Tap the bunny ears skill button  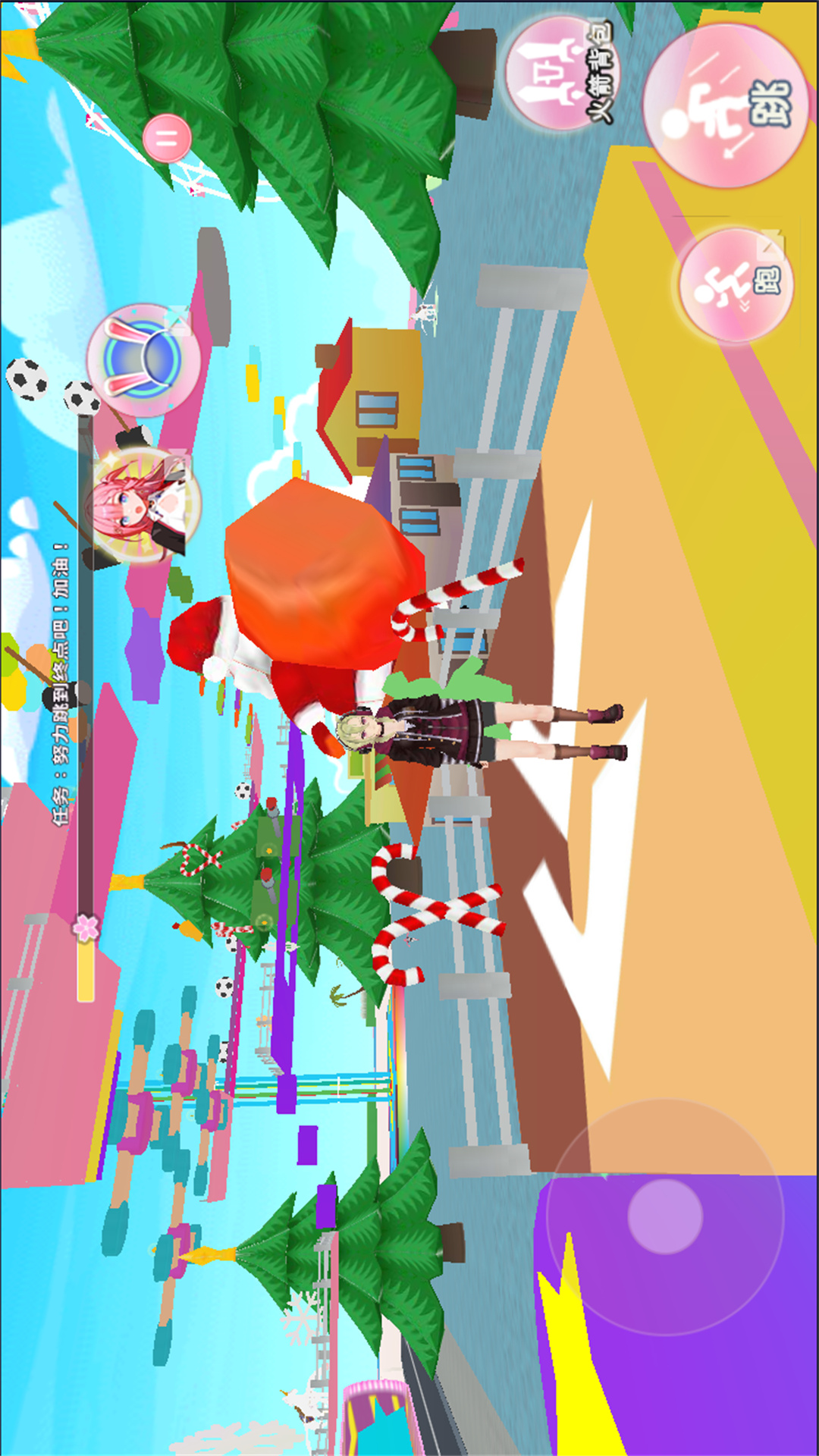click(143, 360)
